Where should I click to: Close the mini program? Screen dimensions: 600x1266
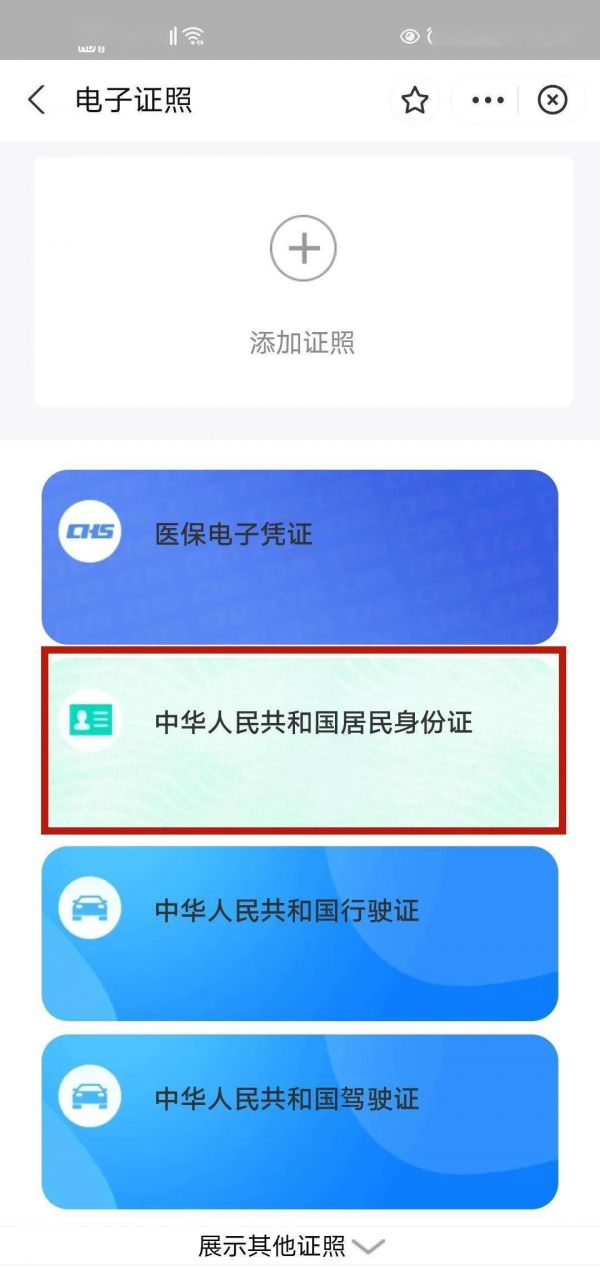552,100
